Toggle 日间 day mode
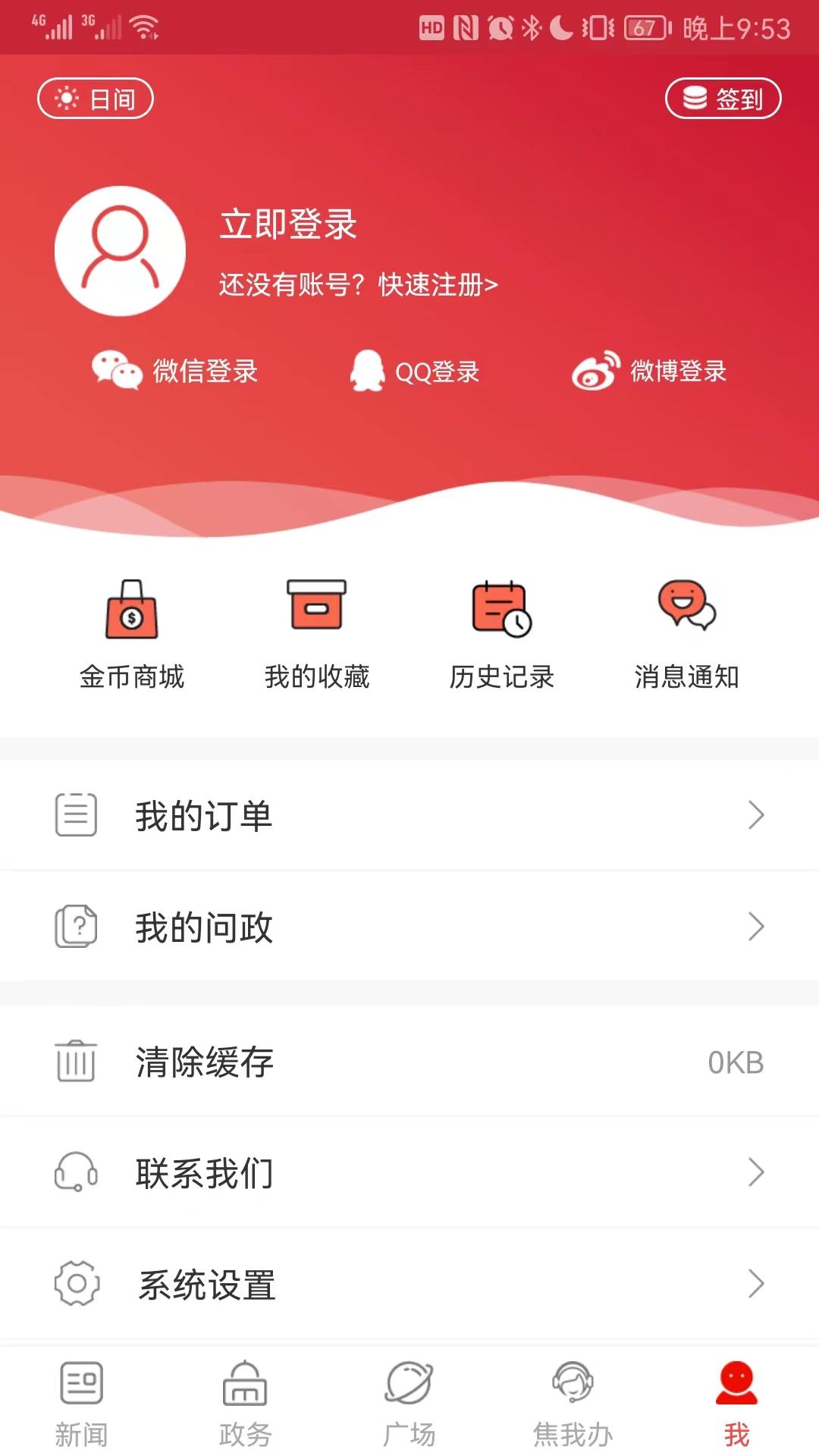819x1456 pixels. 95,99
